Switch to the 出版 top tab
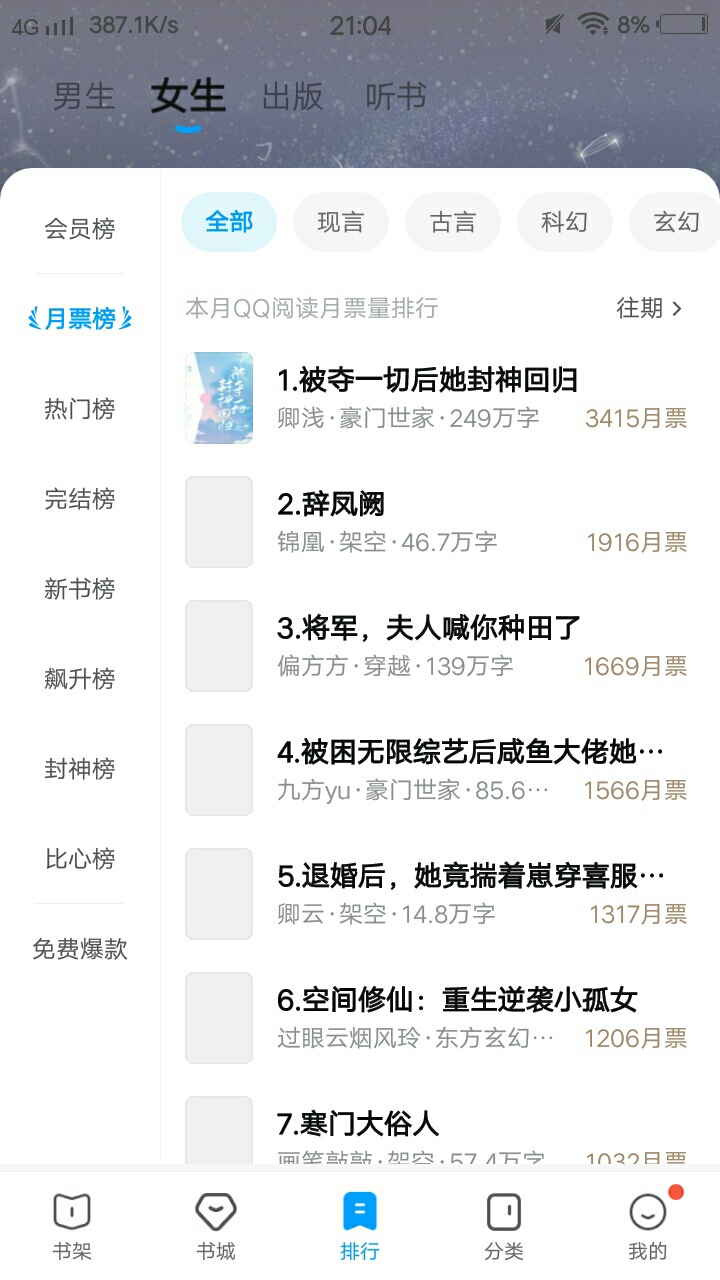 (x=292, y=97)
